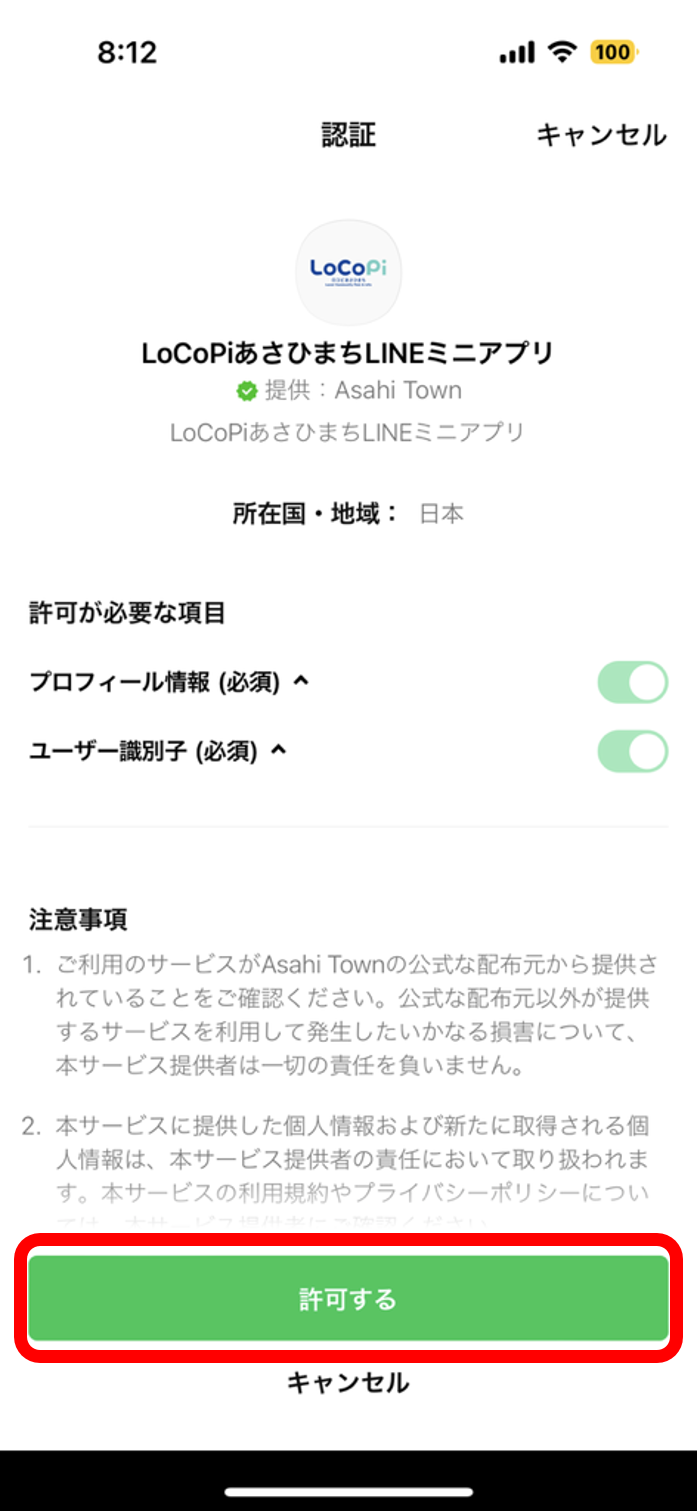Collapse the プロフィール情報 details chevron
Screen dimensions: 697x1511
[300, 682]
